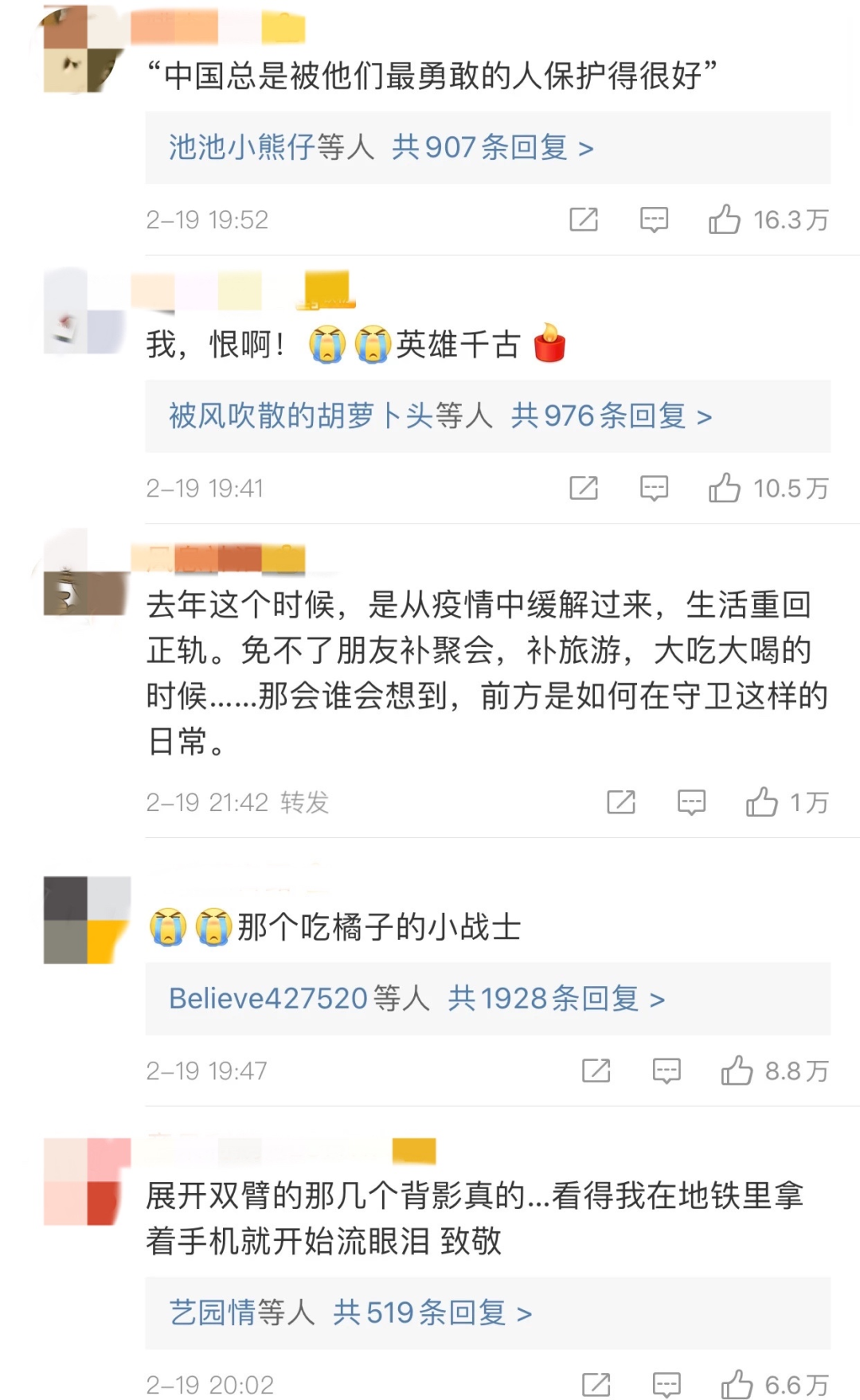
Task: Open the 519 replies from 艺园情等人
Action: pos(432,1313)
